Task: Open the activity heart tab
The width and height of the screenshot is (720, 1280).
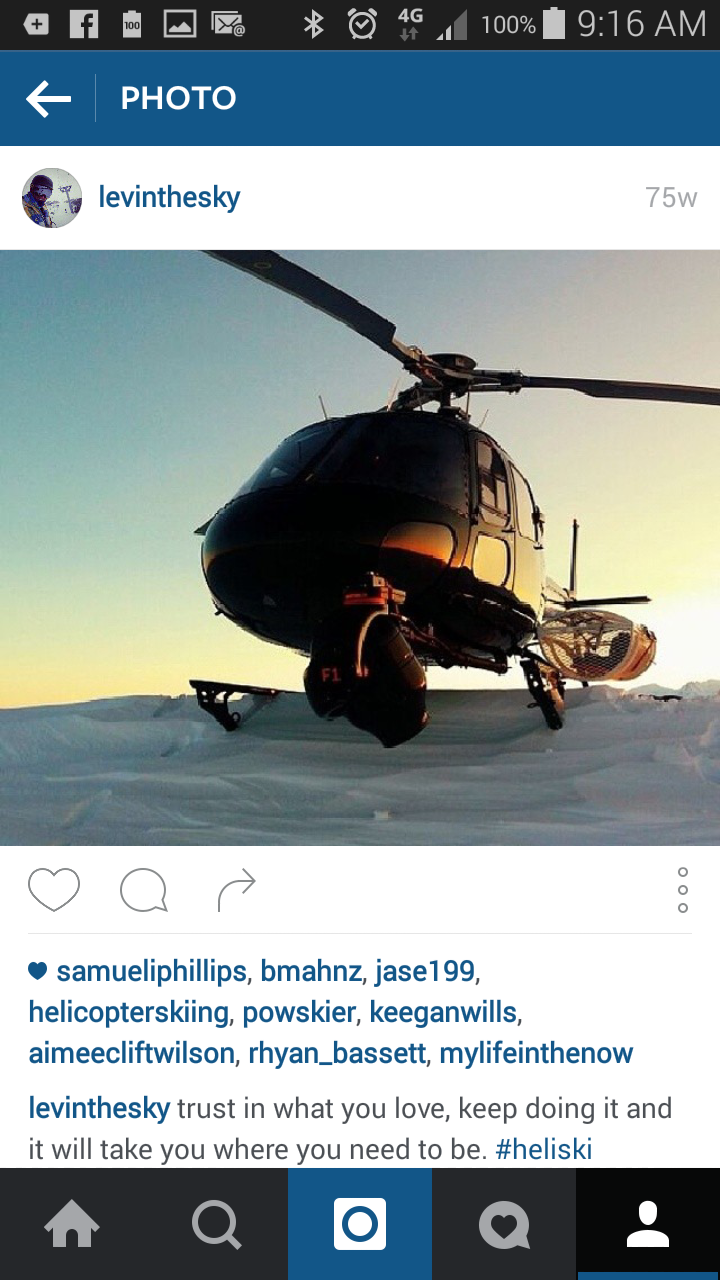Action: pos(504,1224)
